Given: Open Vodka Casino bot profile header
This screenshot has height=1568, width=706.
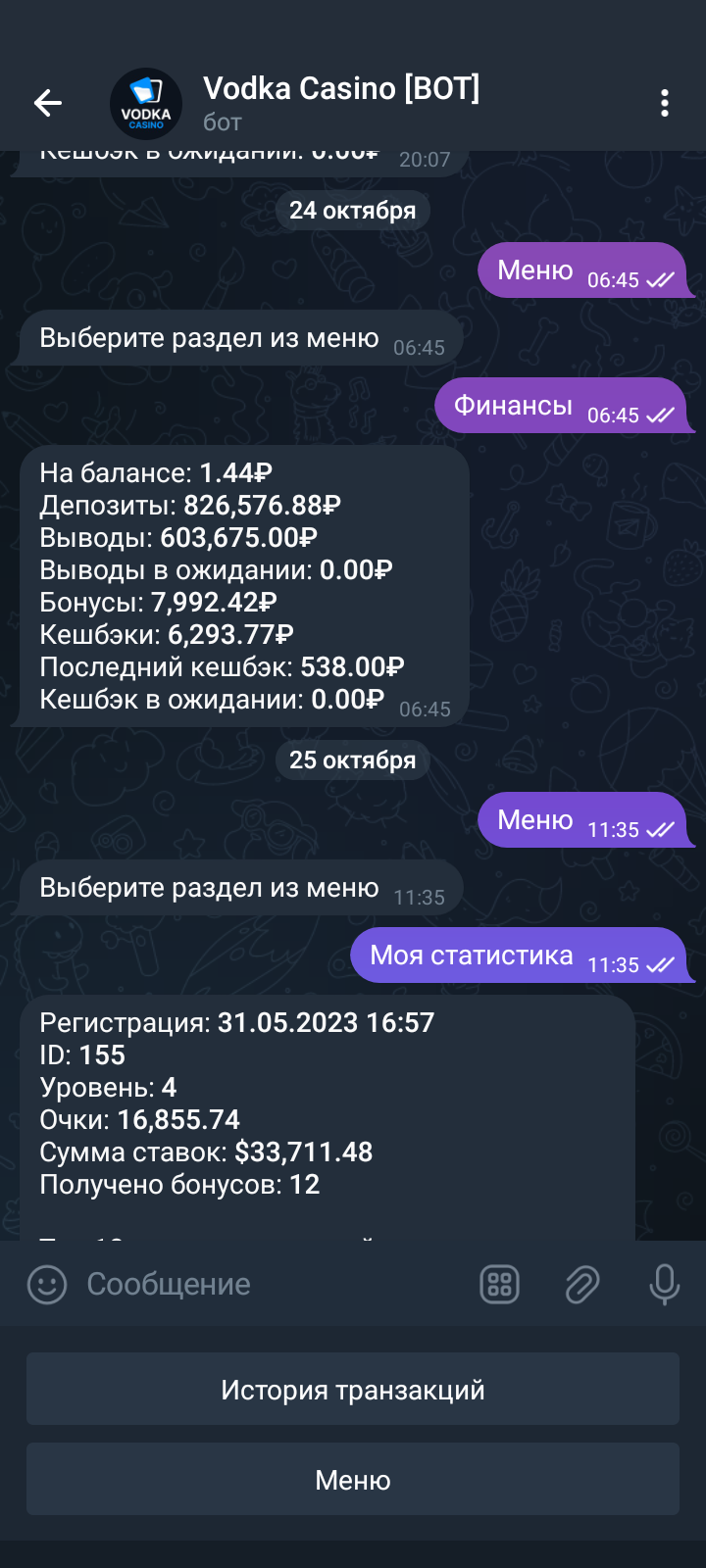Looking at the screenshot, I should (340, 103).
